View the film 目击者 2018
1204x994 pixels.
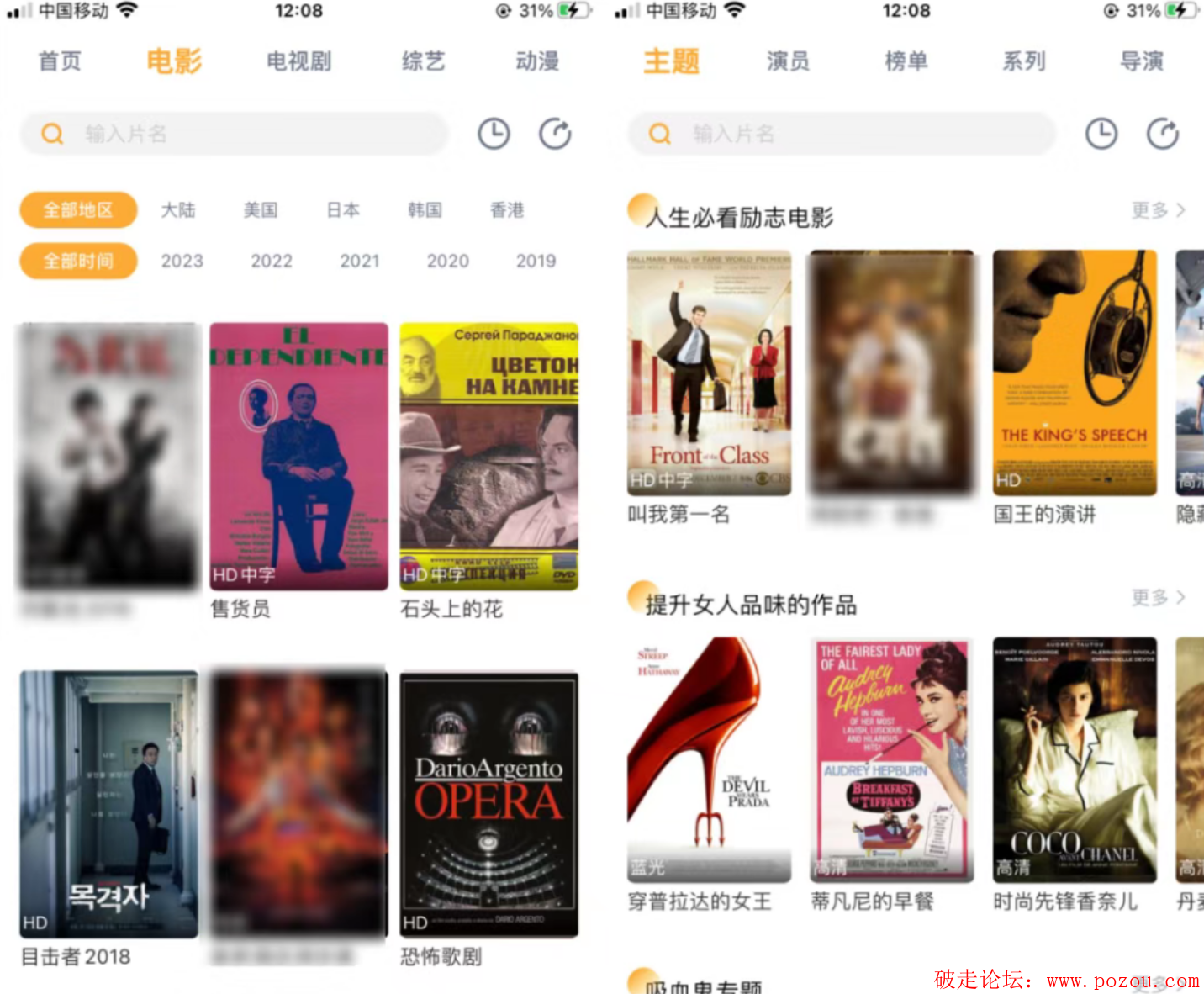[x=109, y=803]
